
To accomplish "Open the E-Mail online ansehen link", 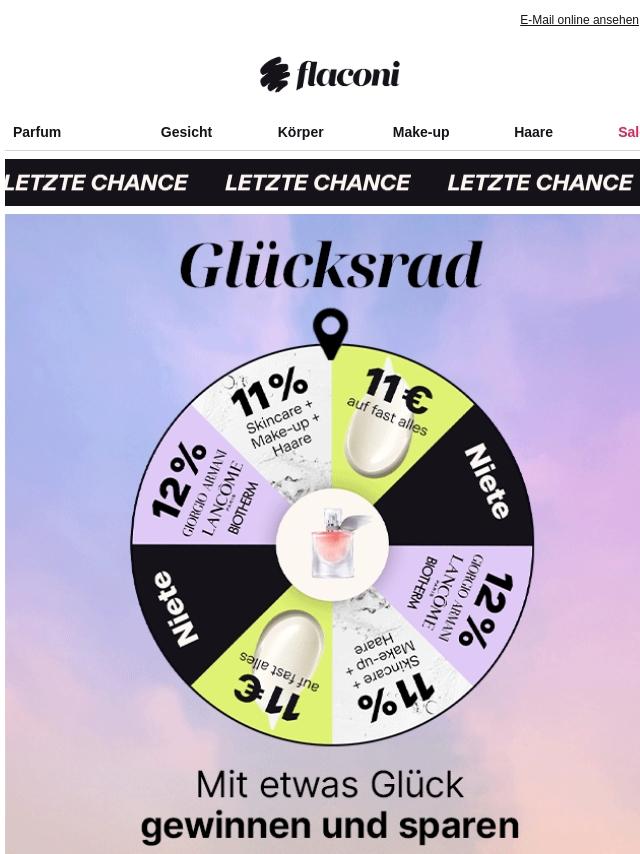I will 578,20.
